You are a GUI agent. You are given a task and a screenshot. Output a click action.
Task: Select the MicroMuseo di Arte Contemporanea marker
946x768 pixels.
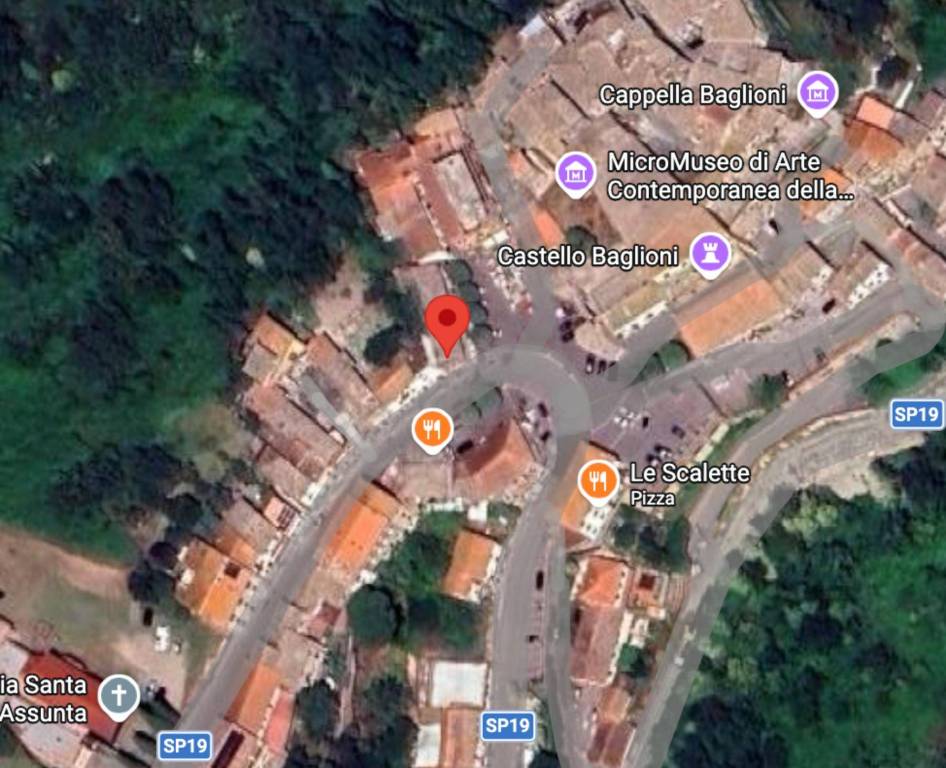576,173
